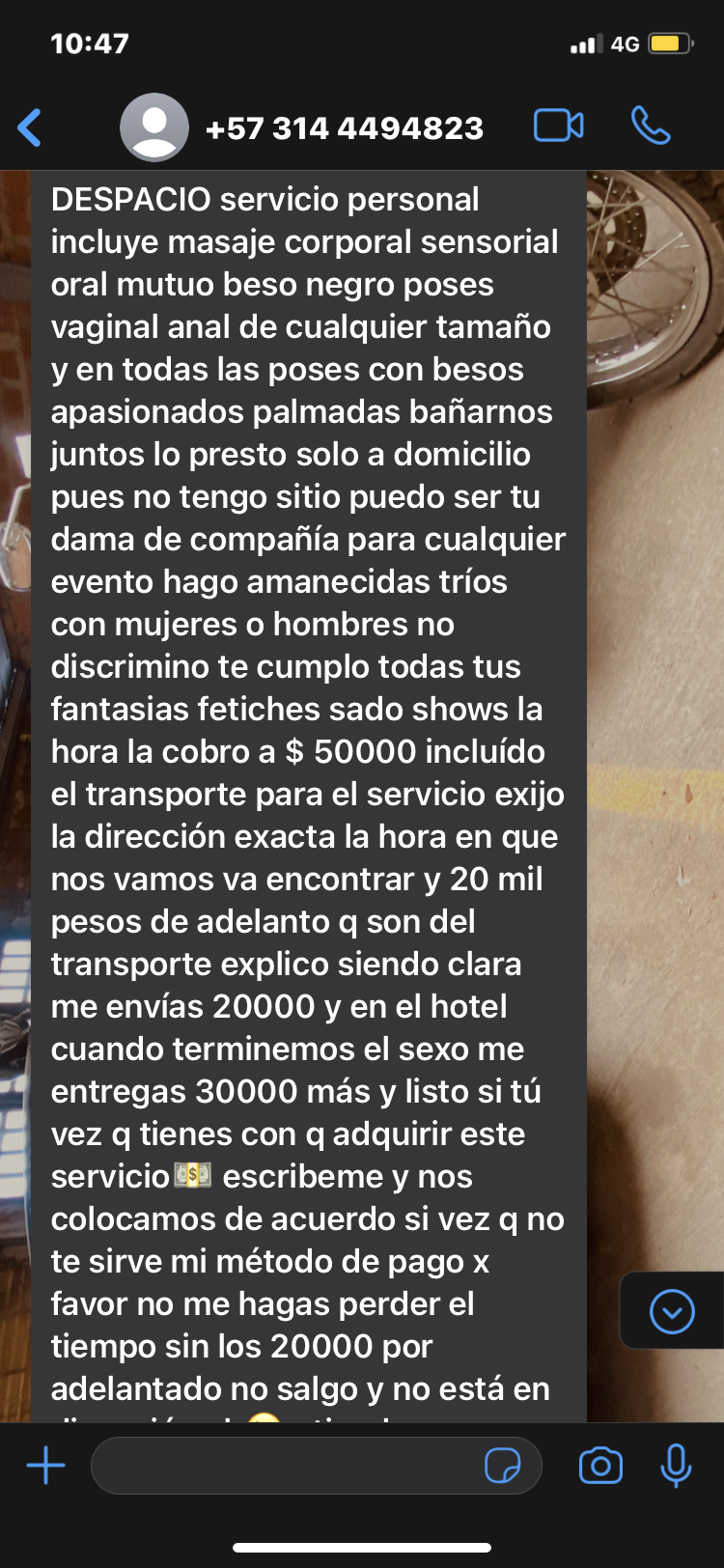Record a voice message
This screenshot has height=1568, width=724.
point(676,1466)
